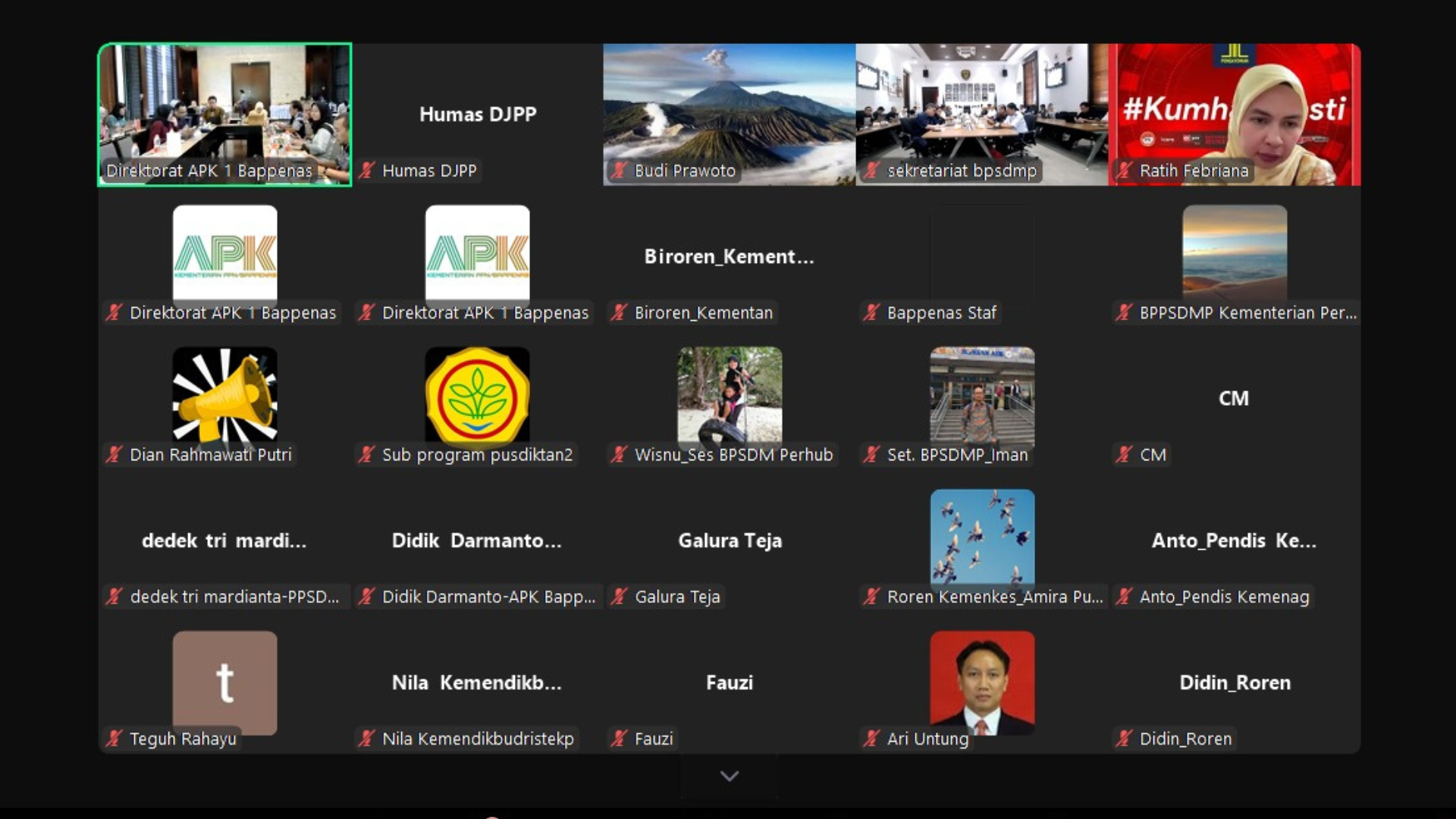Open Budi Prawoto's video tile

pyautogui.click(x=729, y=114)
